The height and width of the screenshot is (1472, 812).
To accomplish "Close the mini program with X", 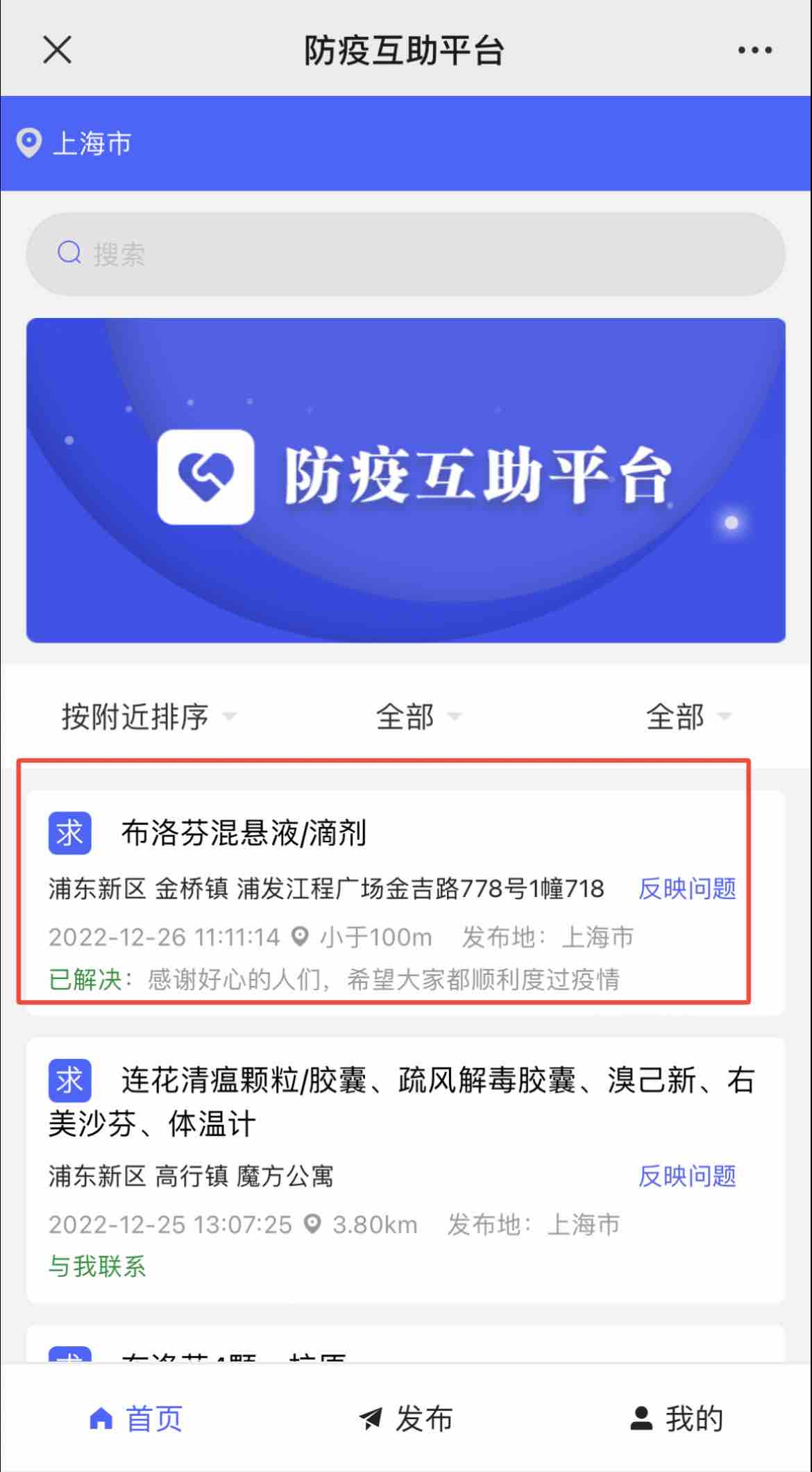I will 57,50.
